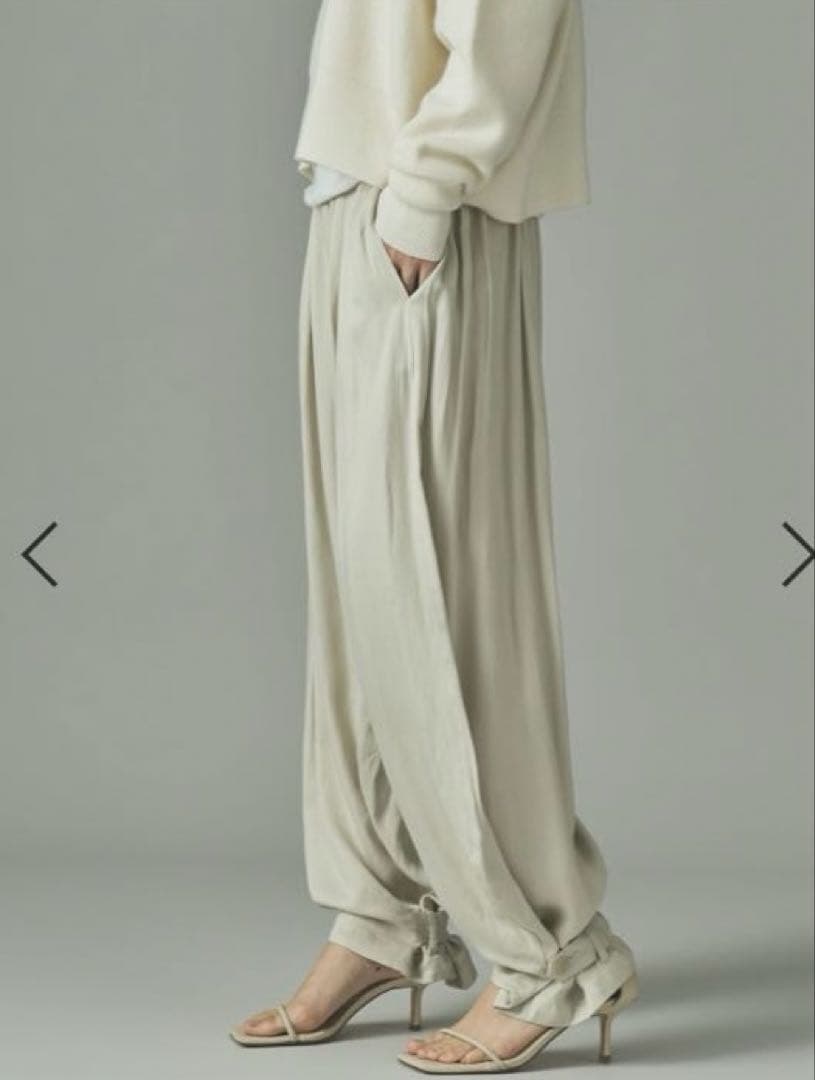Go to the previous product image
The height and width of the screenshot is (1080, 815).
[x=40, y=554]
